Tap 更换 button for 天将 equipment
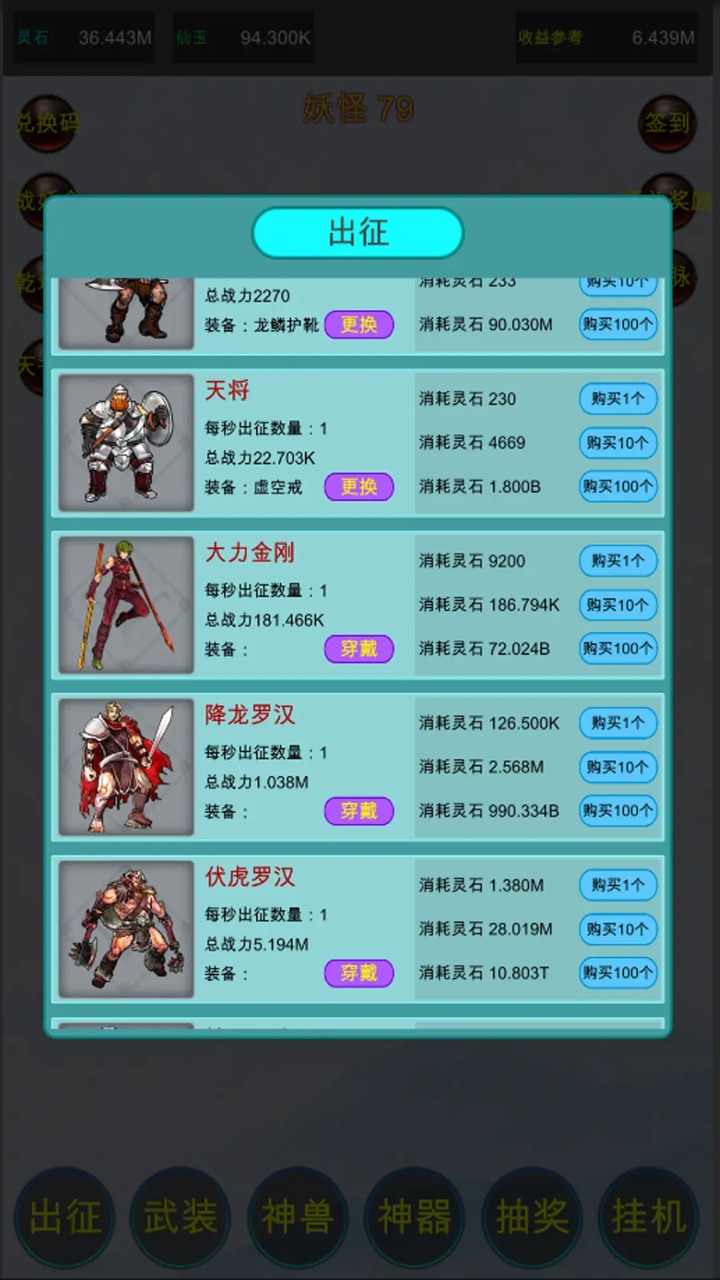 point(359,487)
